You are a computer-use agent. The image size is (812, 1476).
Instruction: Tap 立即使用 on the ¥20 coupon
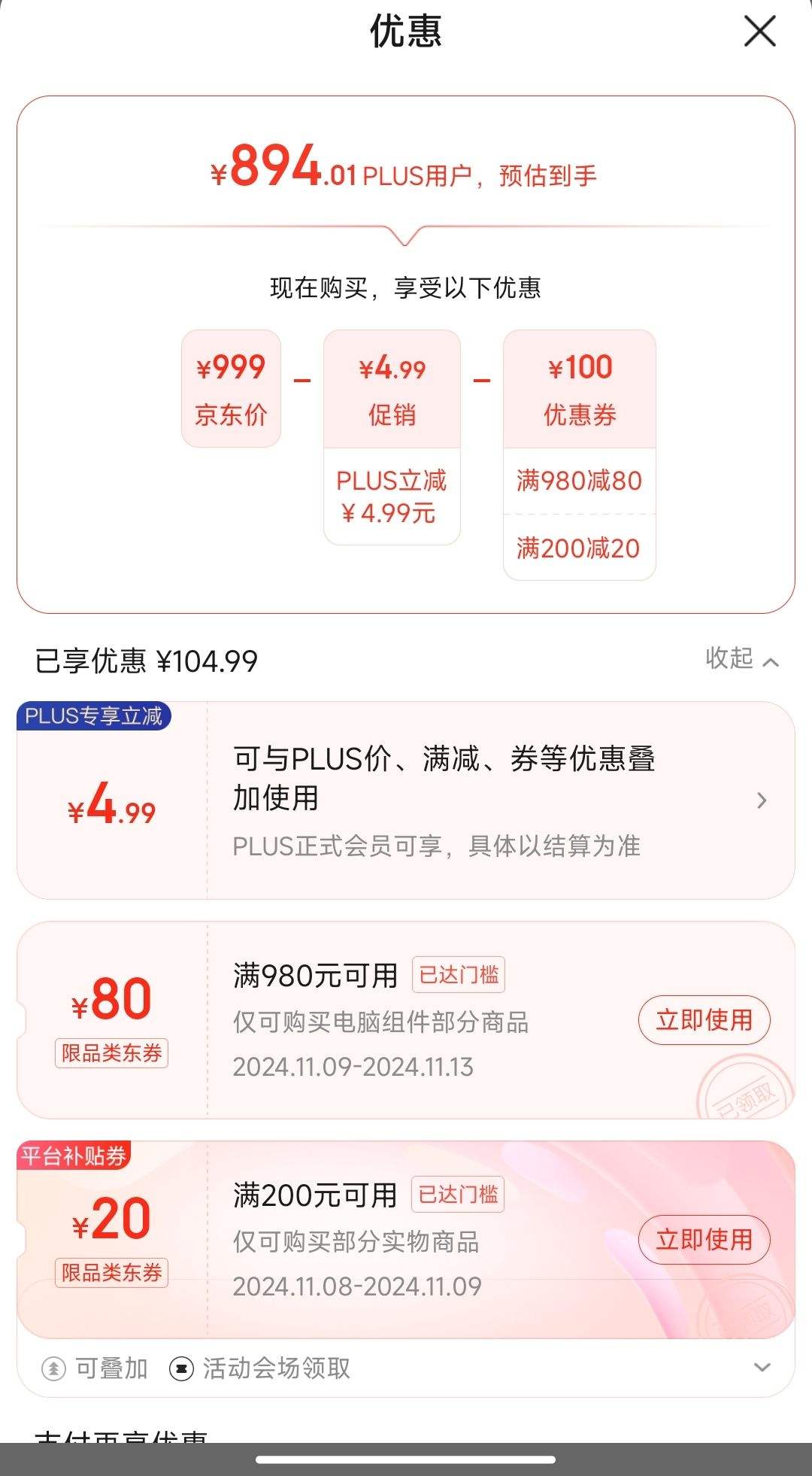click(704, 1240)
